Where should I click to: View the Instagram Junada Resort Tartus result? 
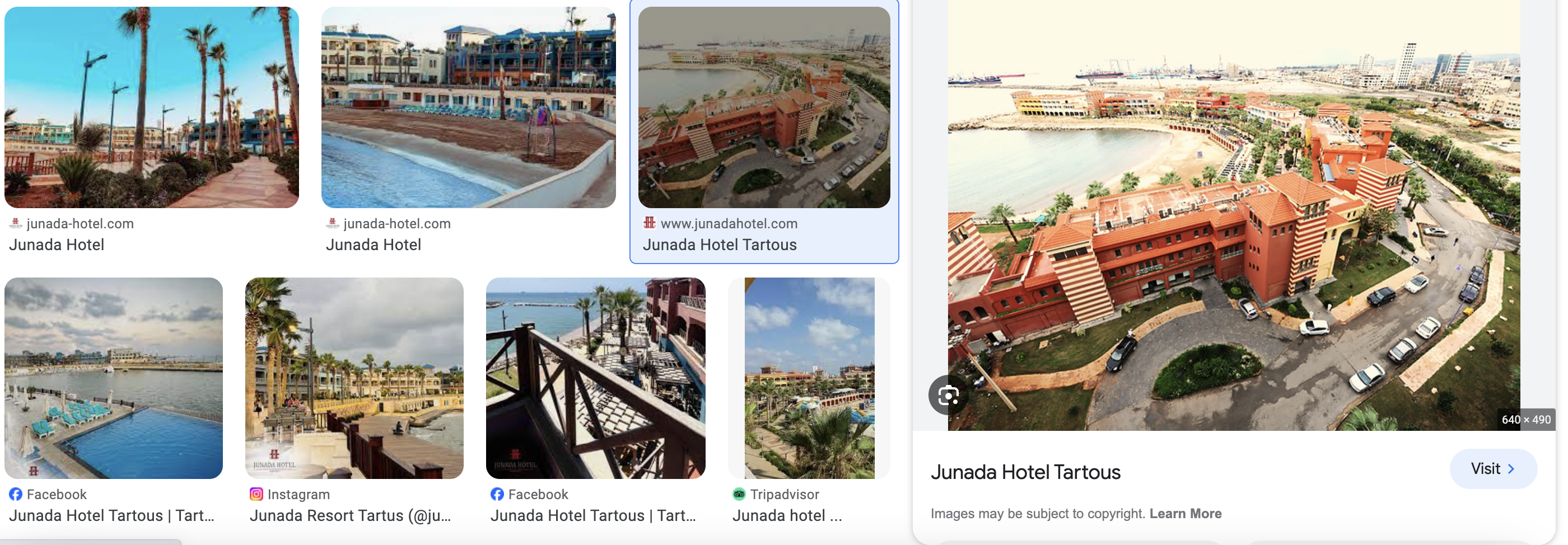pos(354,378)
